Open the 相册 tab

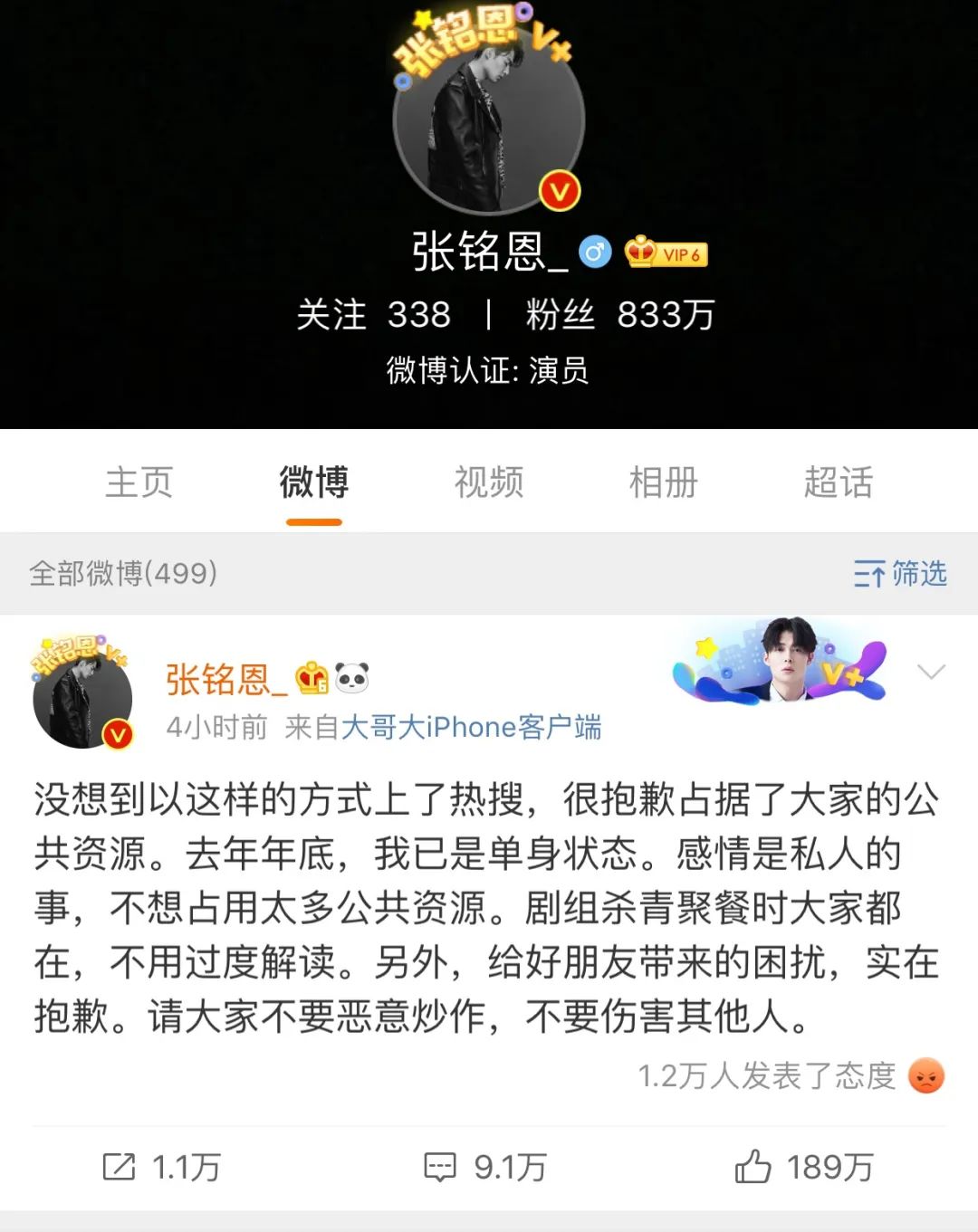point(664,482)
